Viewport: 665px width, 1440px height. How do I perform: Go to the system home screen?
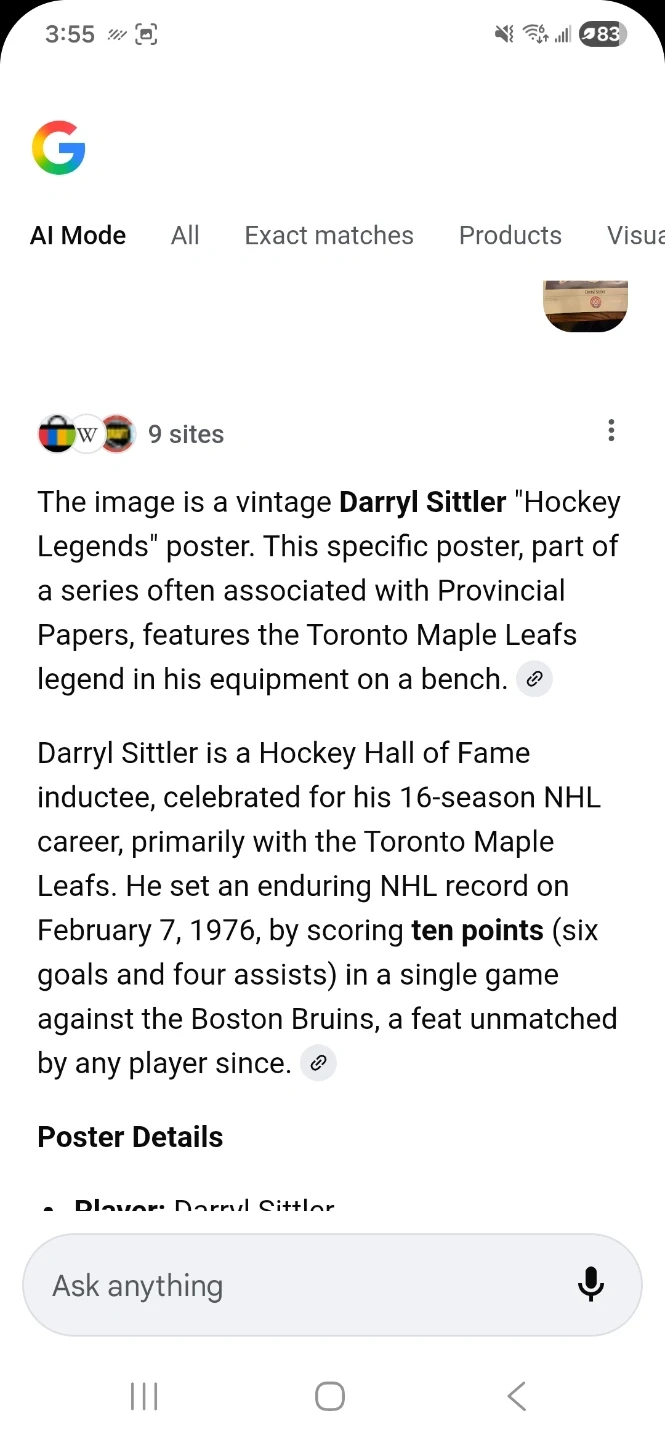coord(330,1396)
